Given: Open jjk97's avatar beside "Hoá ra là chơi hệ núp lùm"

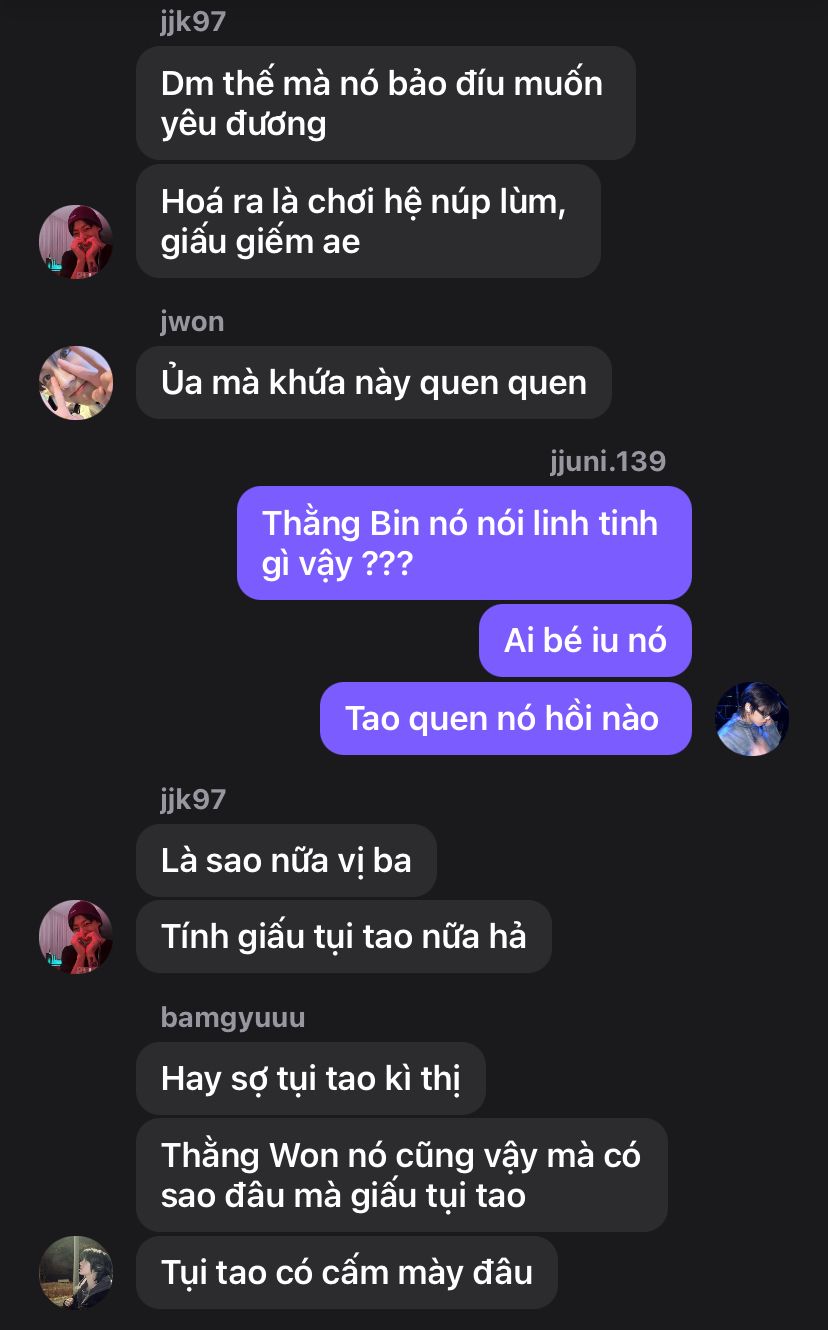Looking at the screenshot, I should (76, 241).
